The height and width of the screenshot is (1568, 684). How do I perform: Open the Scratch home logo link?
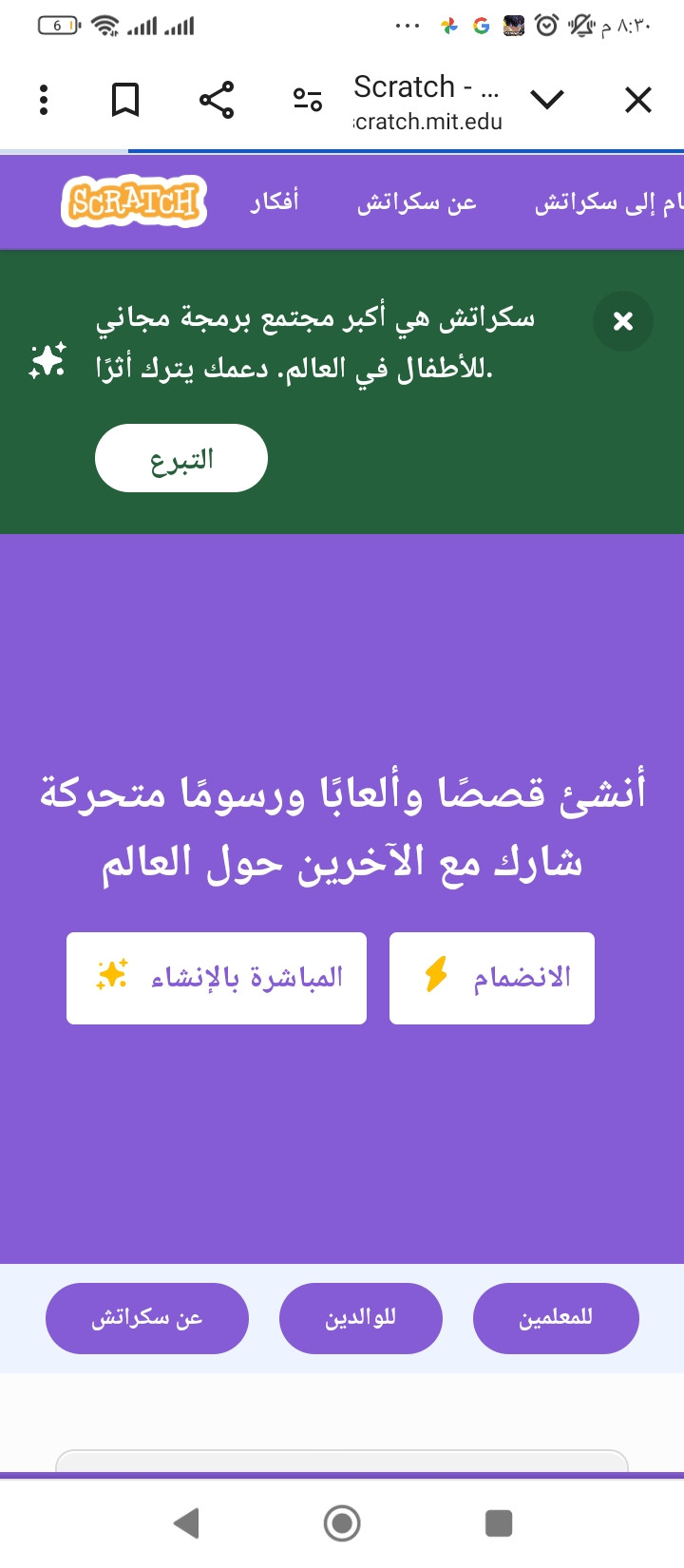134,201
